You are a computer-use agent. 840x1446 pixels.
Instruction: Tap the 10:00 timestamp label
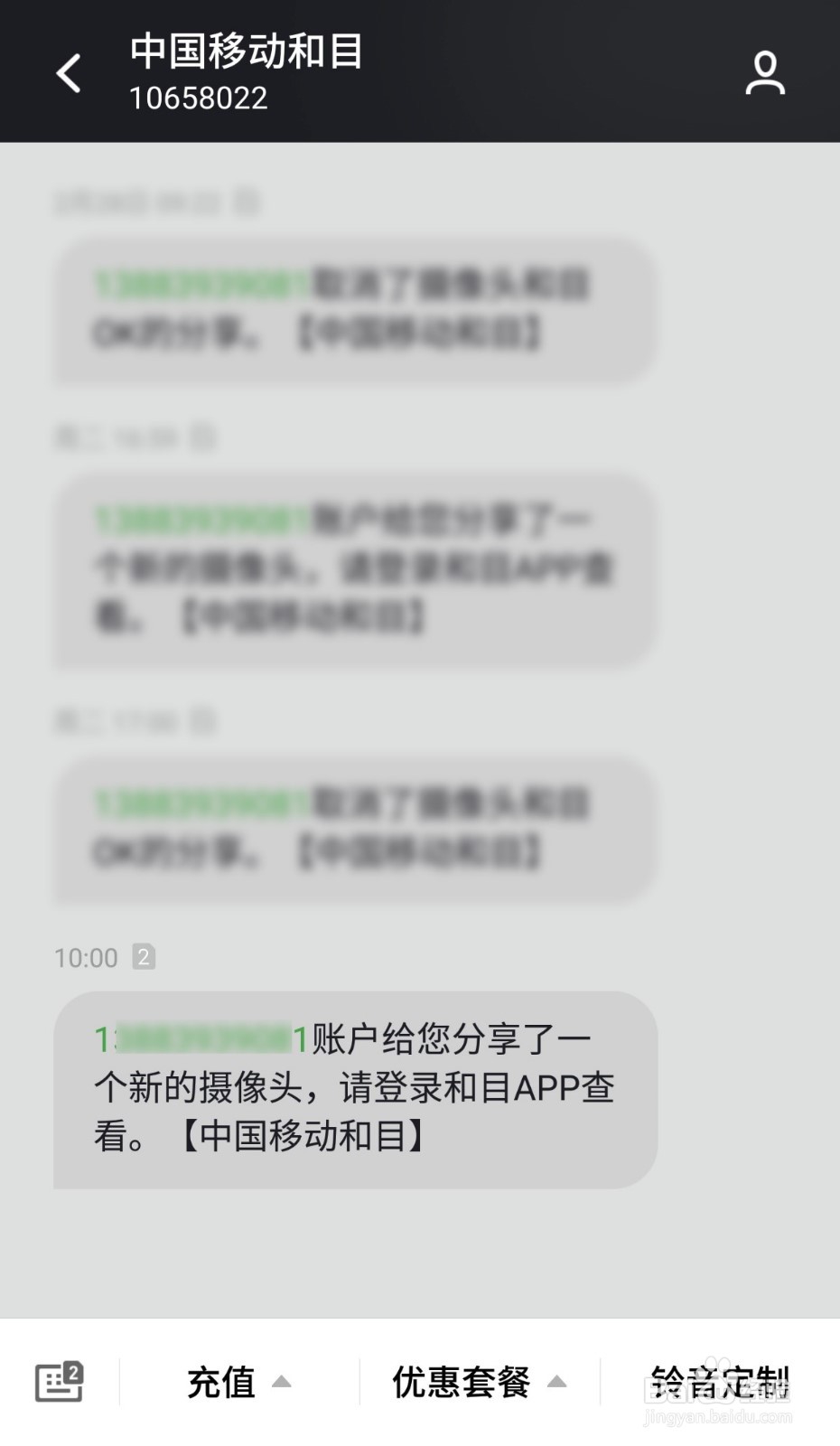point(86,957)
